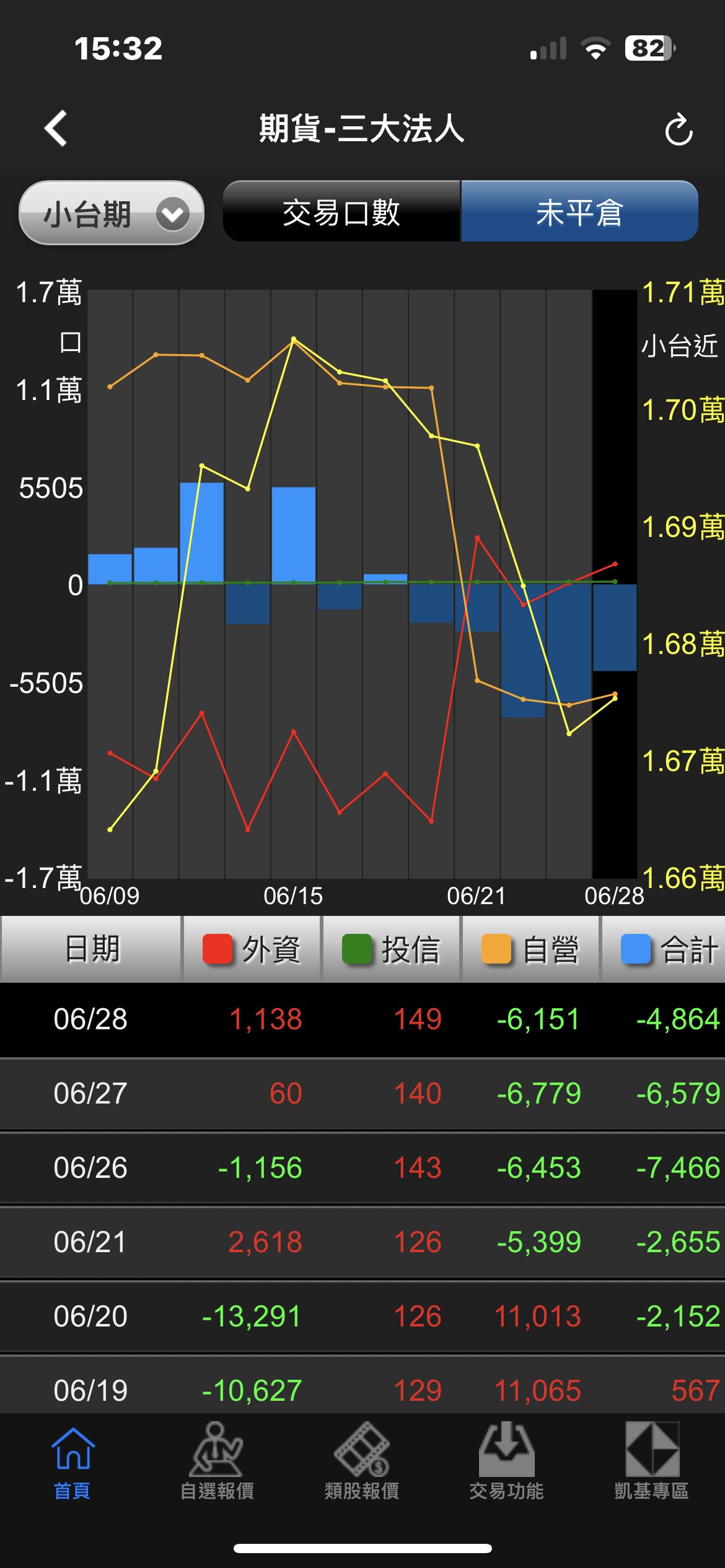Select the 06/21 data row
725x1568 pixels.
(x=362, y=1242)
